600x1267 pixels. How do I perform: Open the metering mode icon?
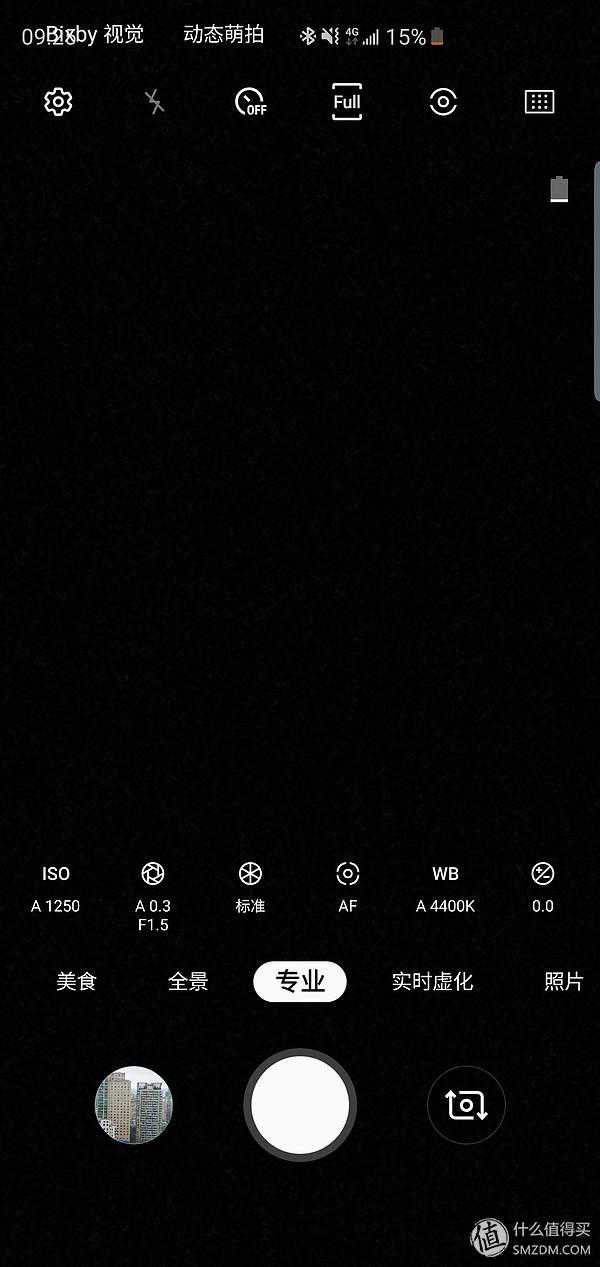(443, 102)
